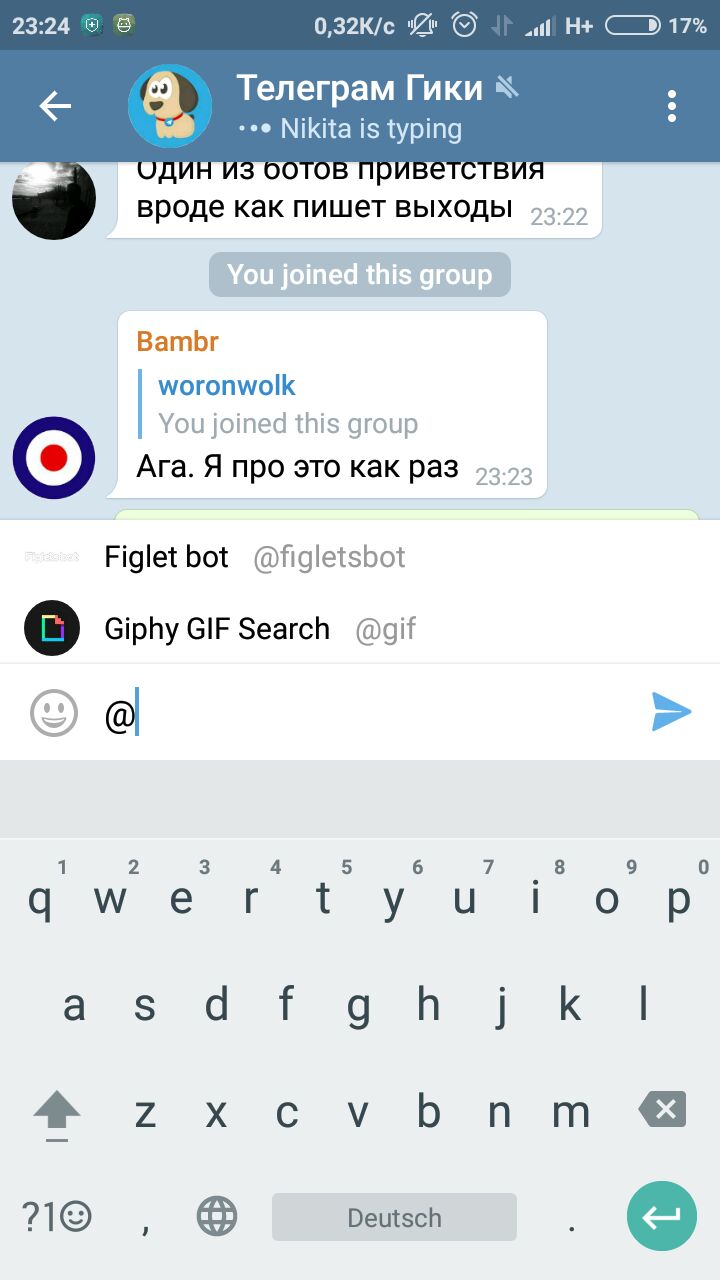720x1280 pixels.
Task: View Bambr's profile avatar
Action: click(x=54, y=458)
